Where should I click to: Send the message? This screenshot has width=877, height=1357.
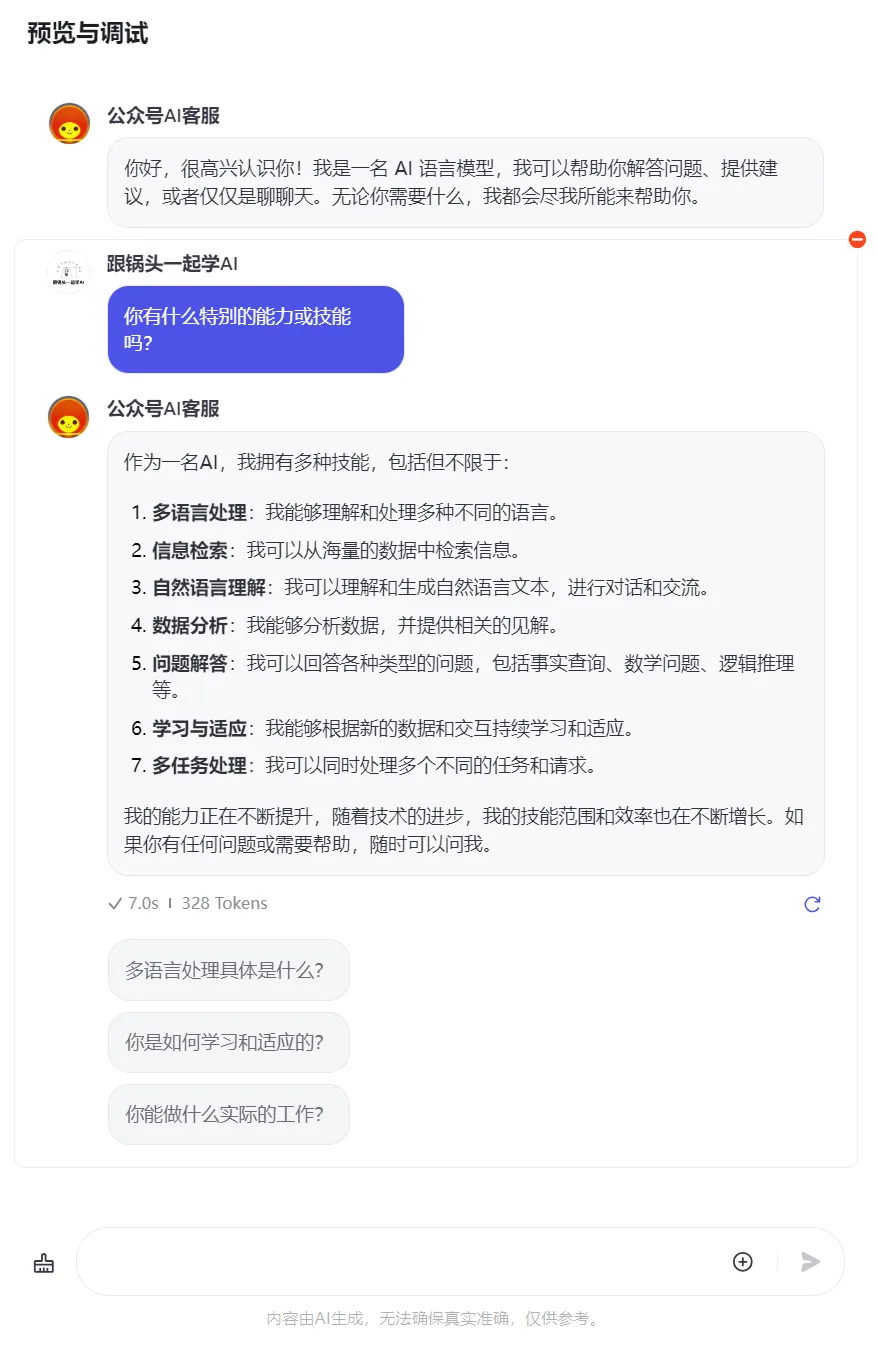click(810, 1262)
